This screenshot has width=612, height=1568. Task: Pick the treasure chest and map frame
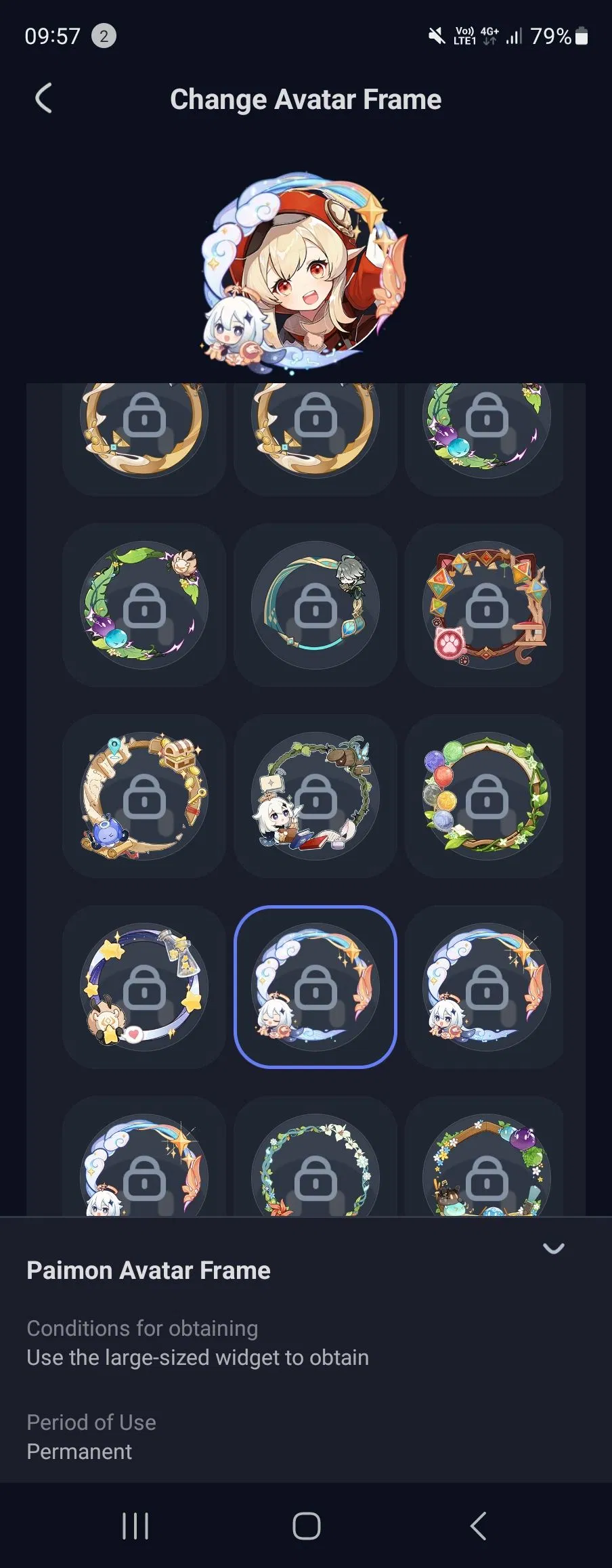coord(144,796)
